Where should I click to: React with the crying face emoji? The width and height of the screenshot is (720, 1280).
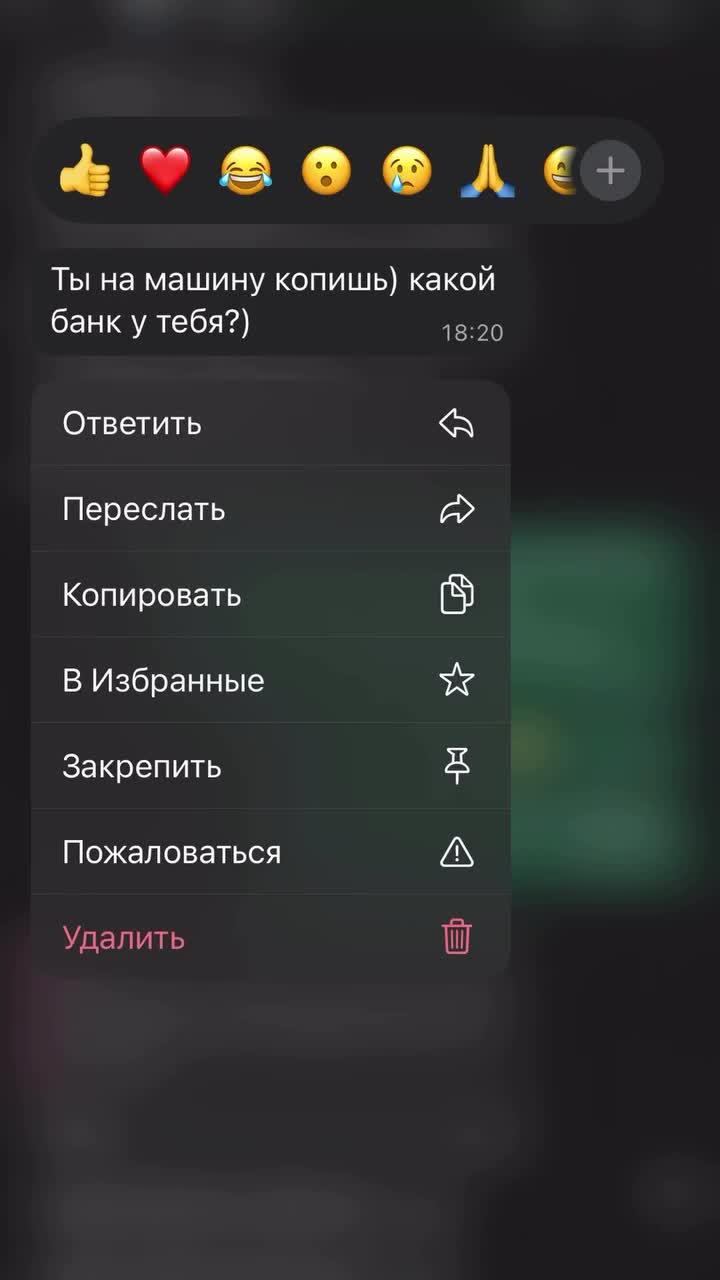click(407, 171)
